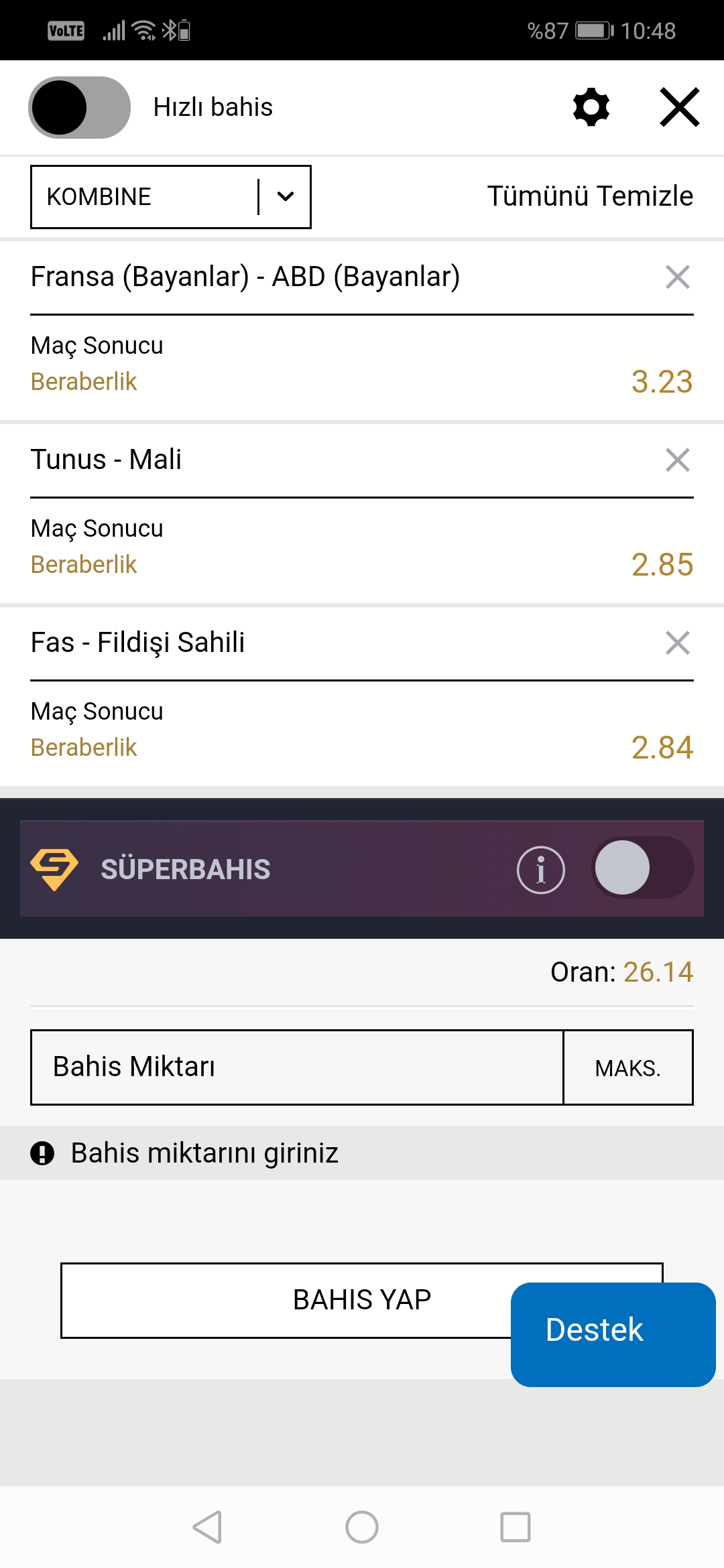Set the maximum stake with MAKS.
The width and height of the screenshot is (724, 1568).
click(x=628, y=1067)
